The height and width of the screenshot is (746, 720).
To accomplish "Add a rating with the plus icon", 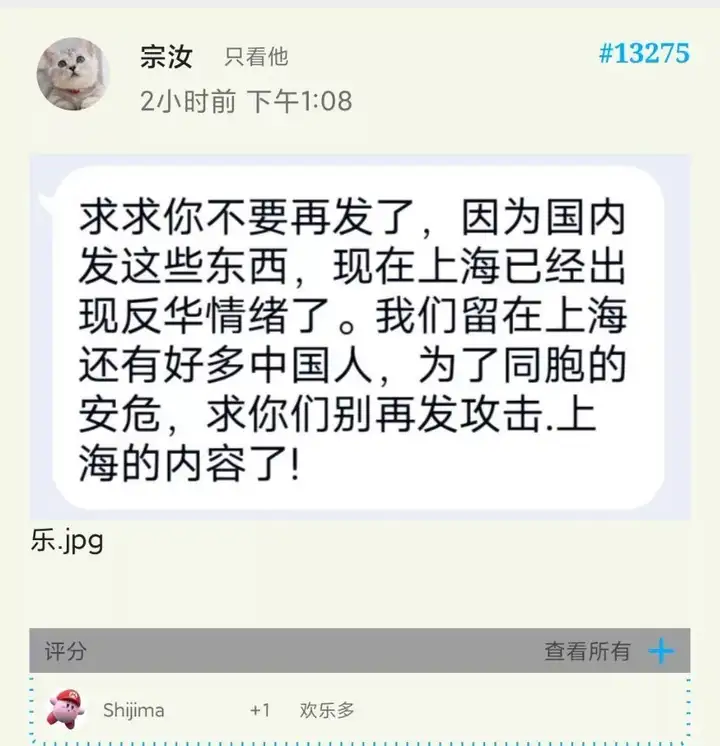I will coord(661,652).
